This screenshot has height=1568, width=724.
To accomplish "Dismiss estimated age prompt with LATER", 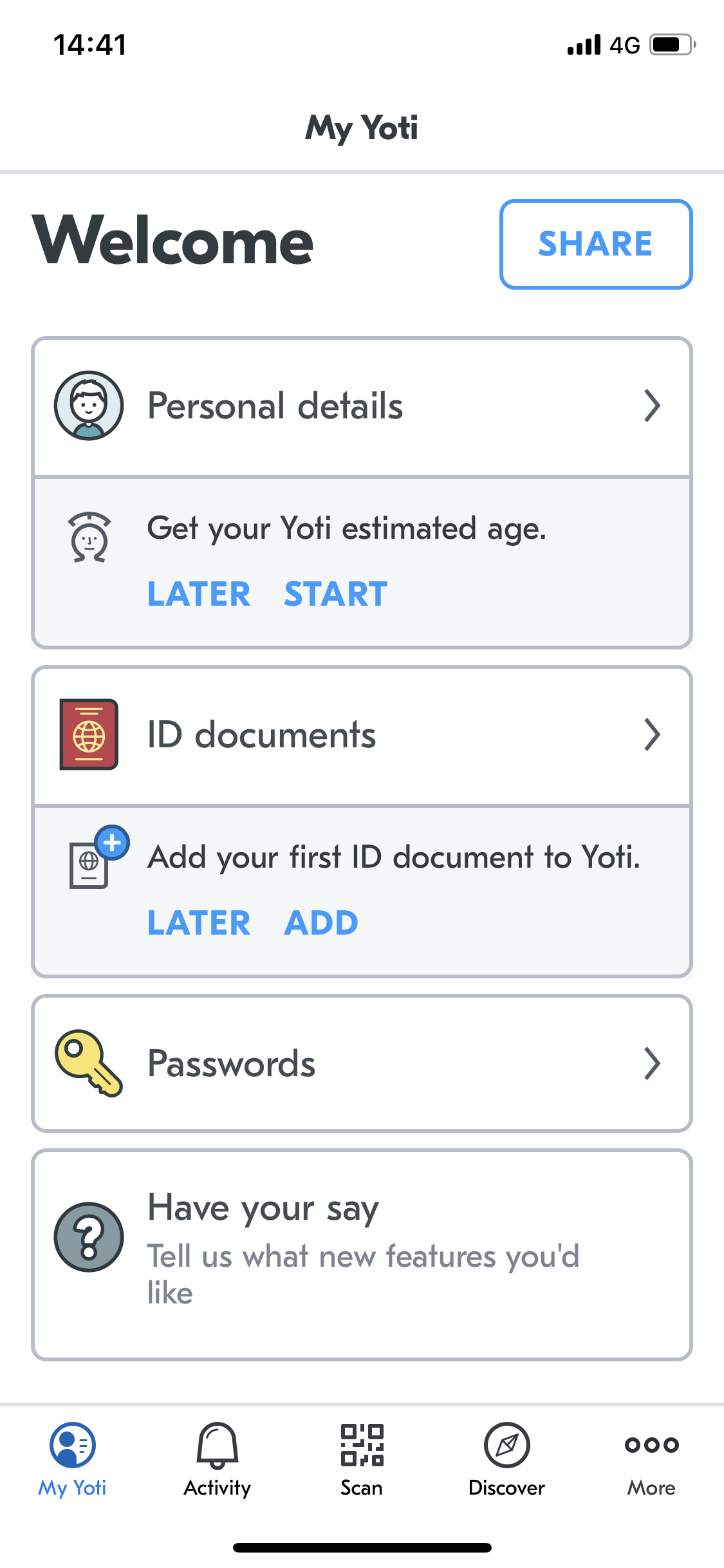I will (x=199, y=593).
